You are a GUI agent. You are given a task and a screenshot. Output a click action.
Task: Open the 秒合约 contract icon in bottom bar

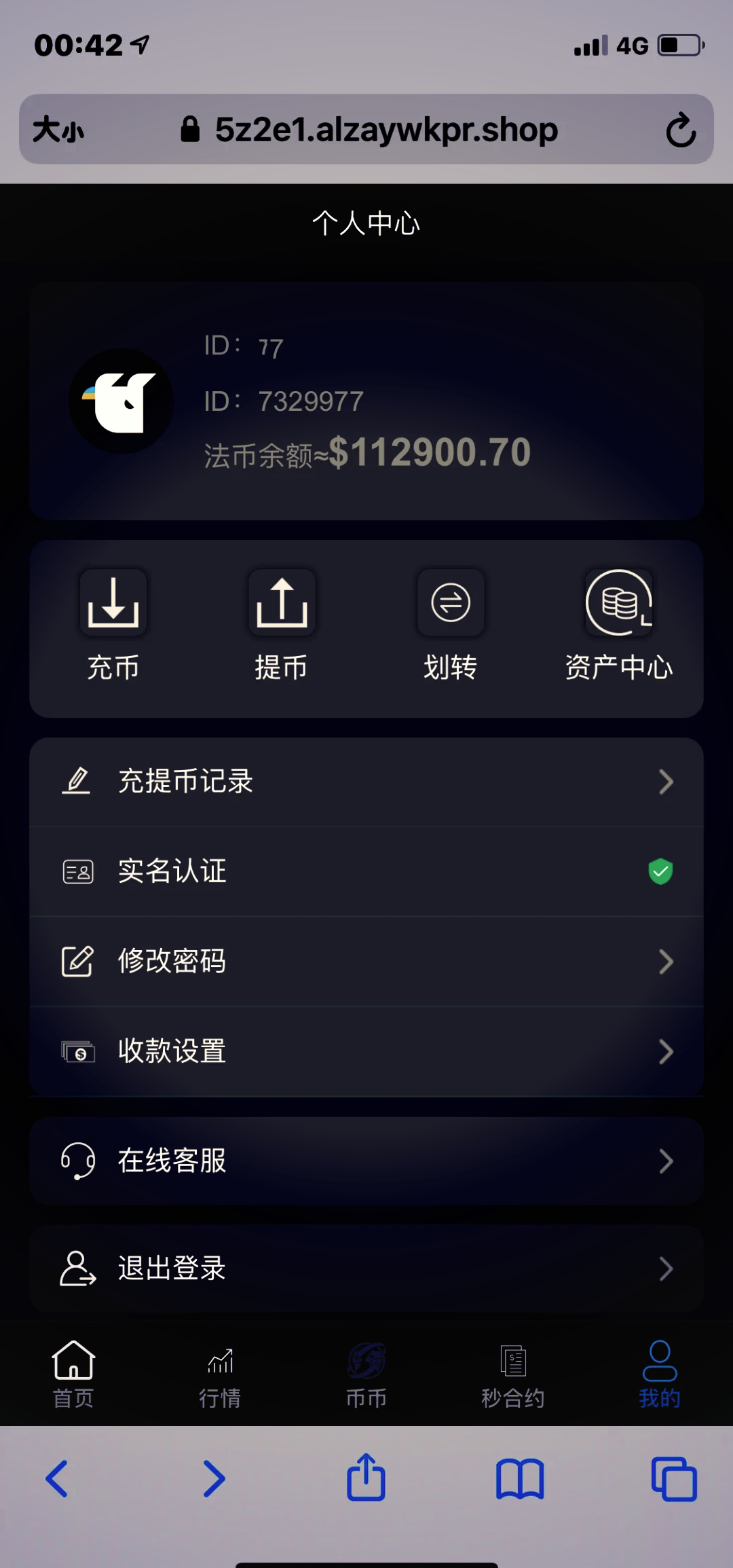tap(513, 1362)
